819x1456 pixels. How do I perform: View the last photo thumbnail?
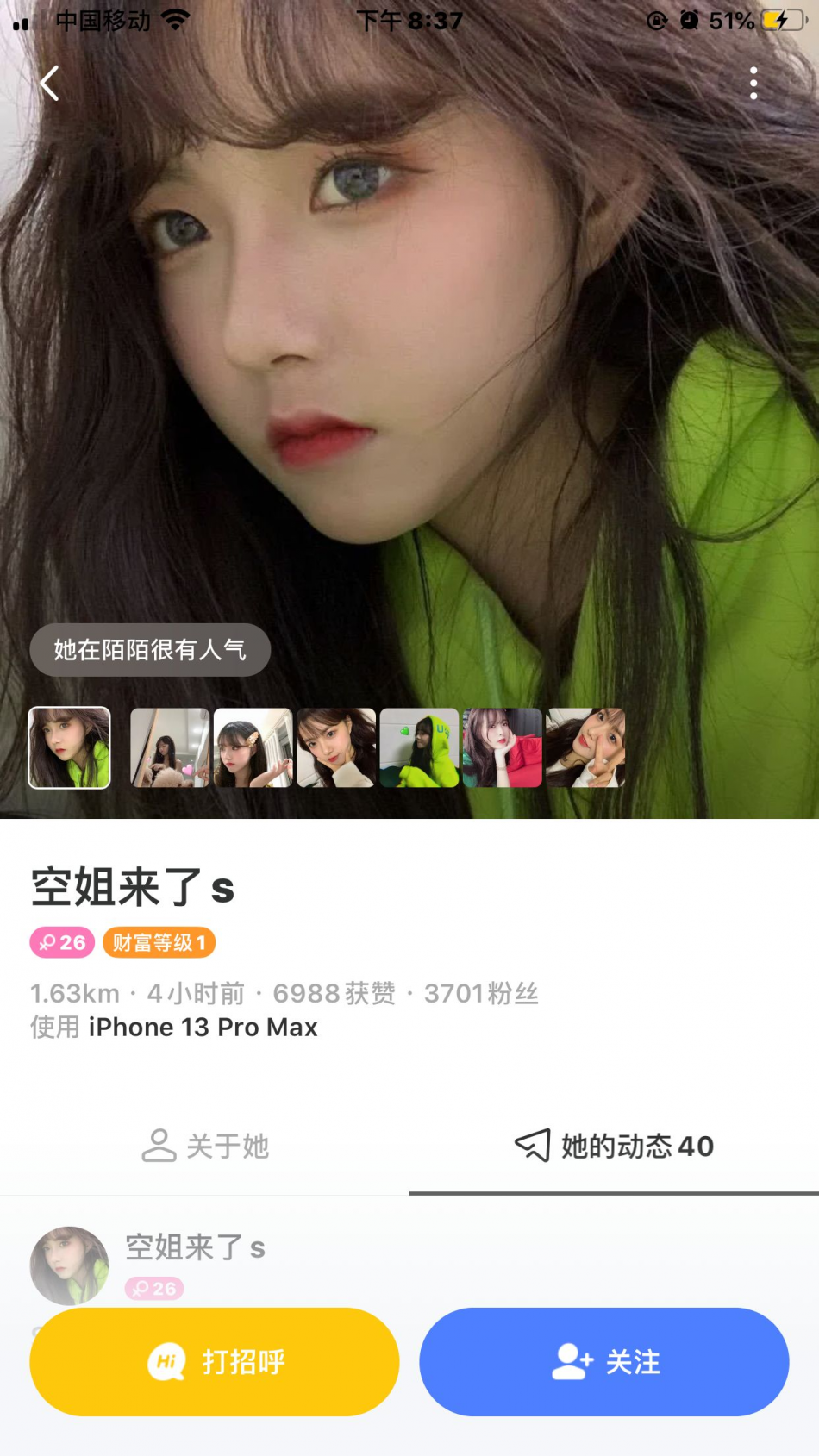585,747
